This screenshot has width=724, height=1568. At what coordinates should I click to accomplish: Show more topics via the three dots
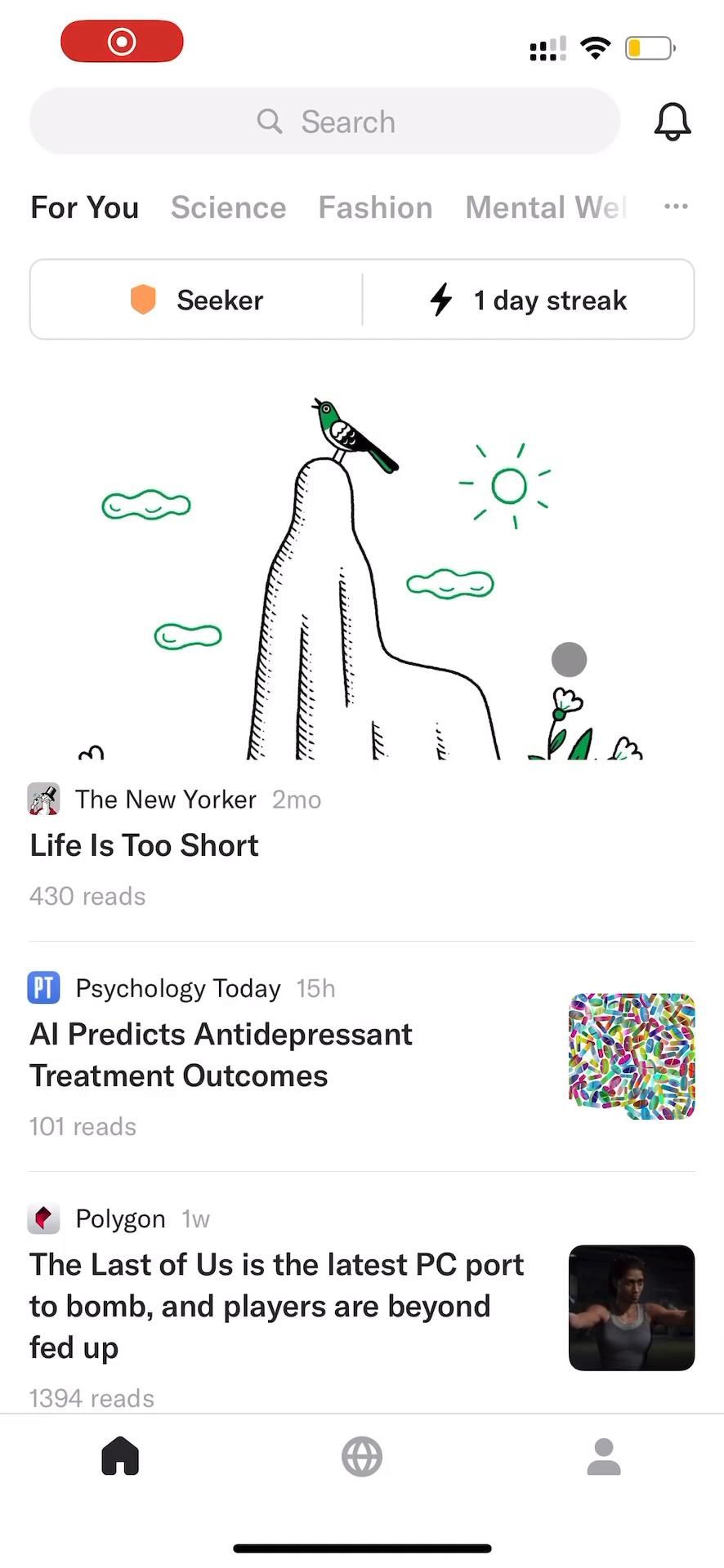pyautogui.click(x=676, y=207)
